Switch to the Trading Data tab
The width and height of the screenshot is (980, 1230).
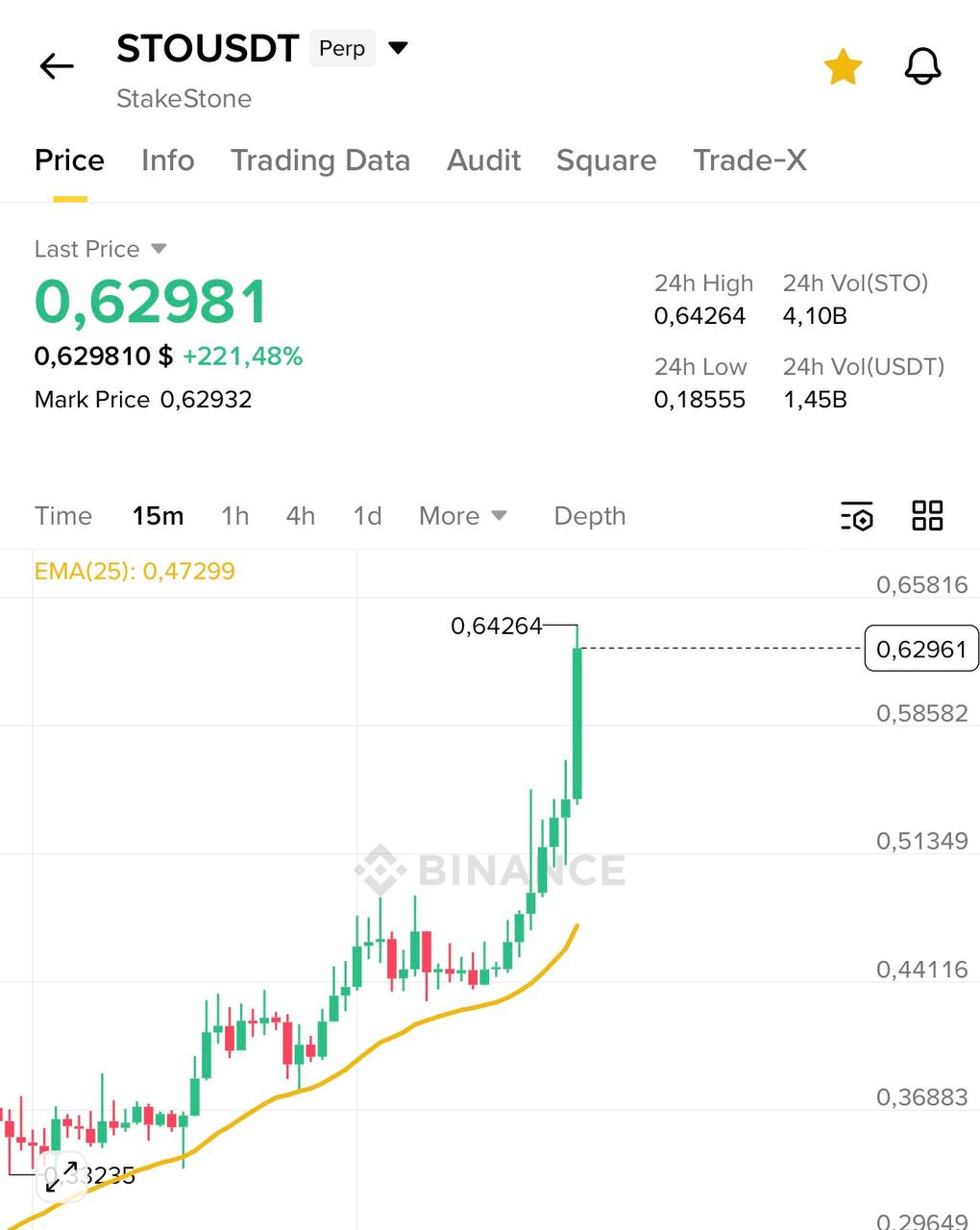(320, 160)
